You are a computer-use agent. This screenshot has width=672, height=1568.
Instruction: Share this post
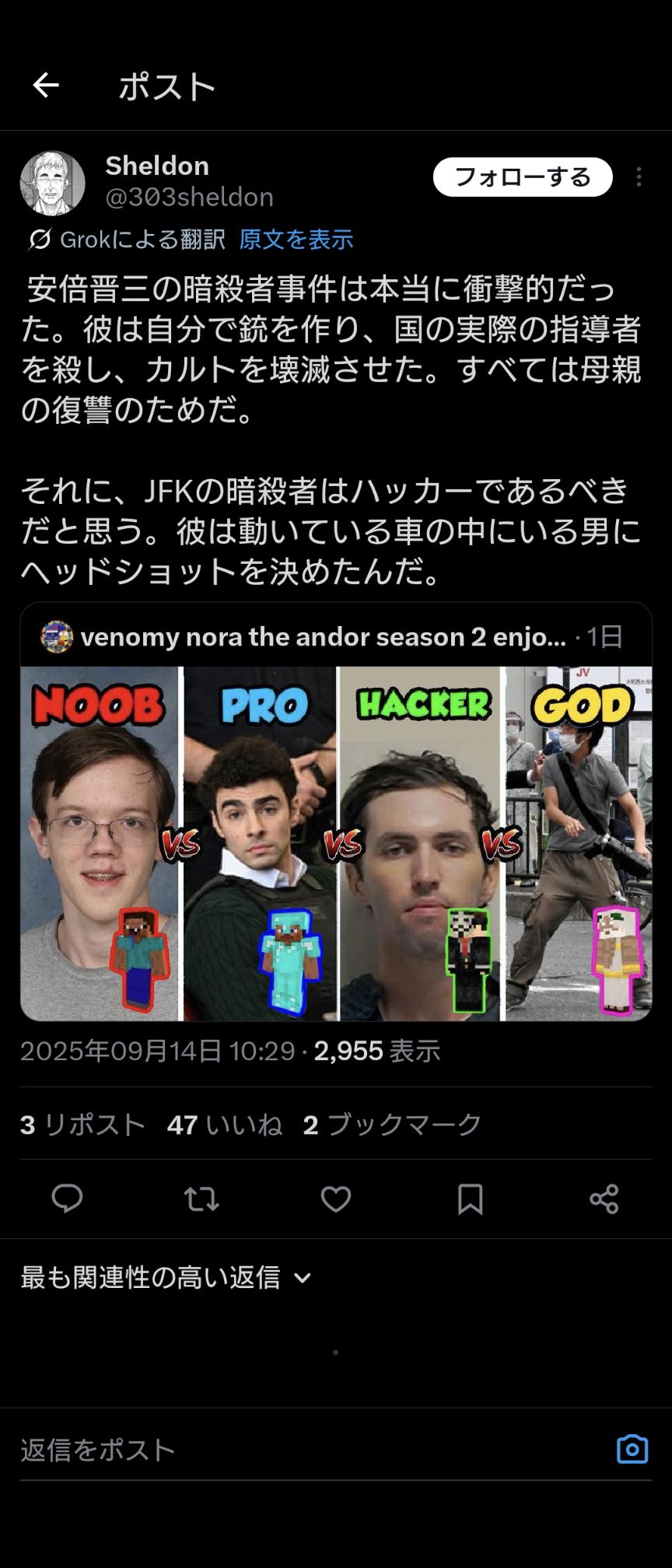604,1199
